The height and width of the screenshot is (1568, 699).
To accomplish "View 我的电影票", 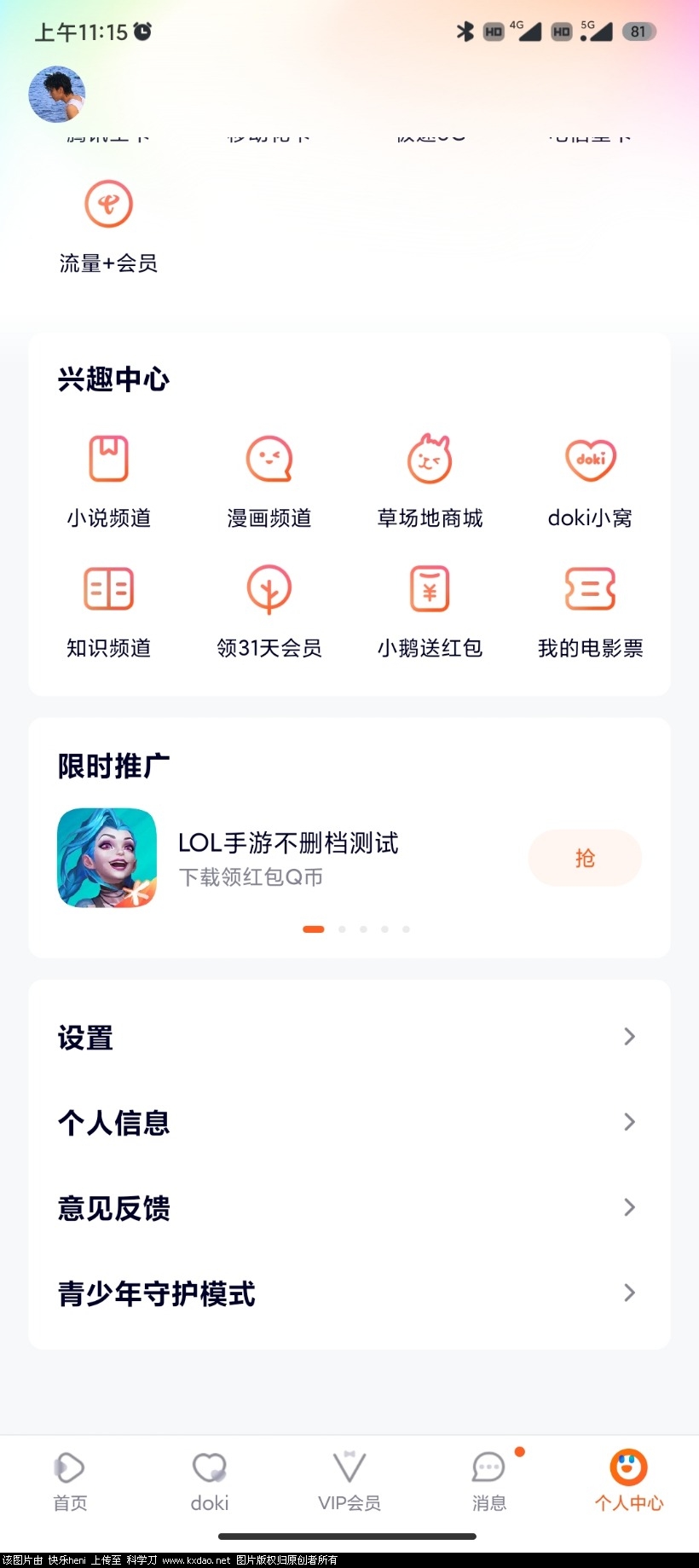I will tap(590, 609).
